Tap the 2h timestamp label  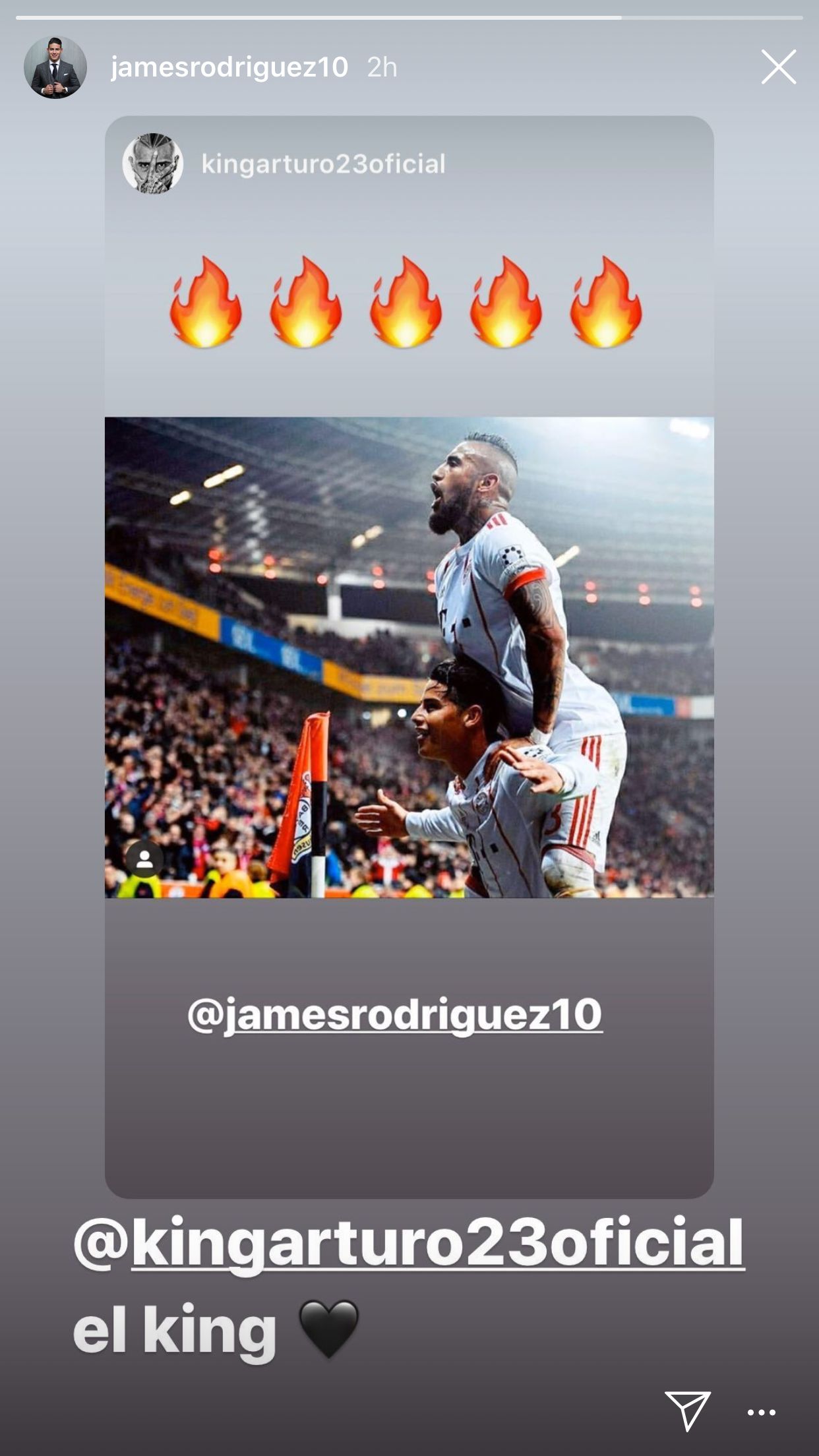tap(381, 66)
